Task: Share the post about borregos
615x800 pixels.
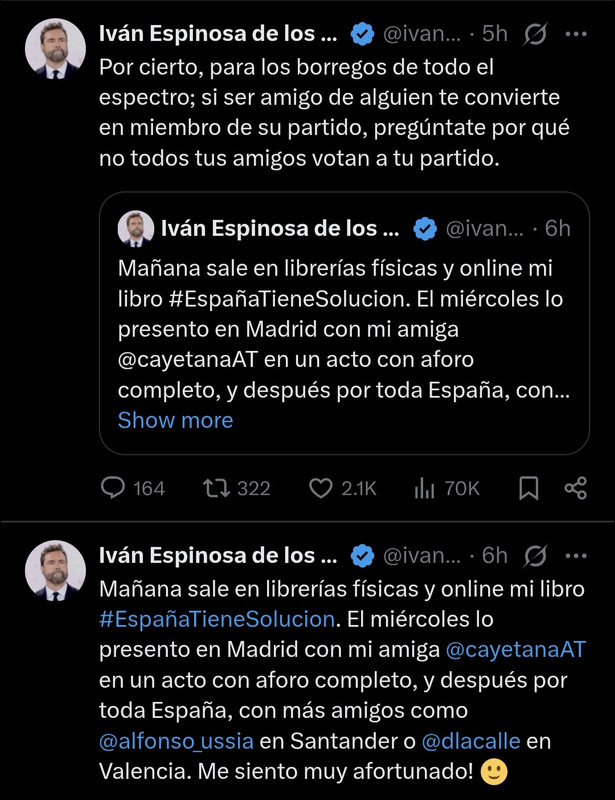Action: [575, 488]
